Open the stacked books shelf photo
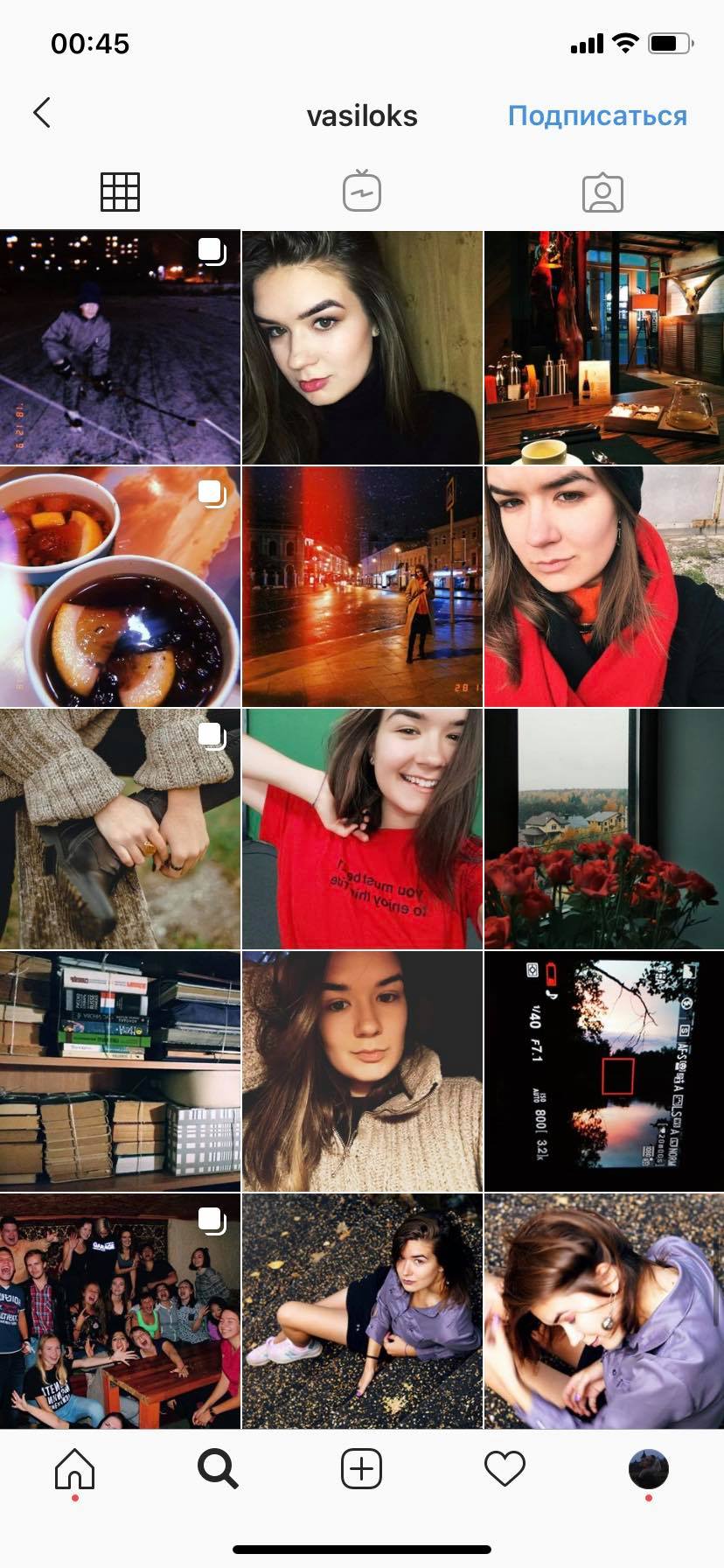 [x=120, y=1071]
